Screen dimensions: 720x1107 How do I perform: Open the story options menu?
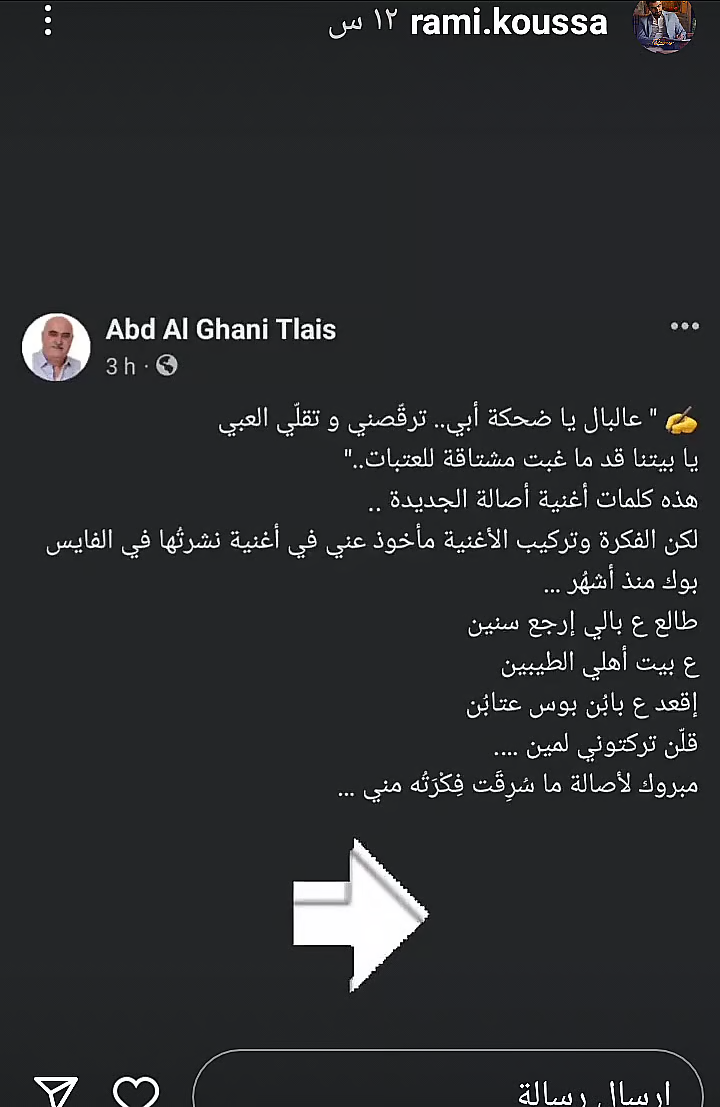pyautogui.click(x=47, y=22)
